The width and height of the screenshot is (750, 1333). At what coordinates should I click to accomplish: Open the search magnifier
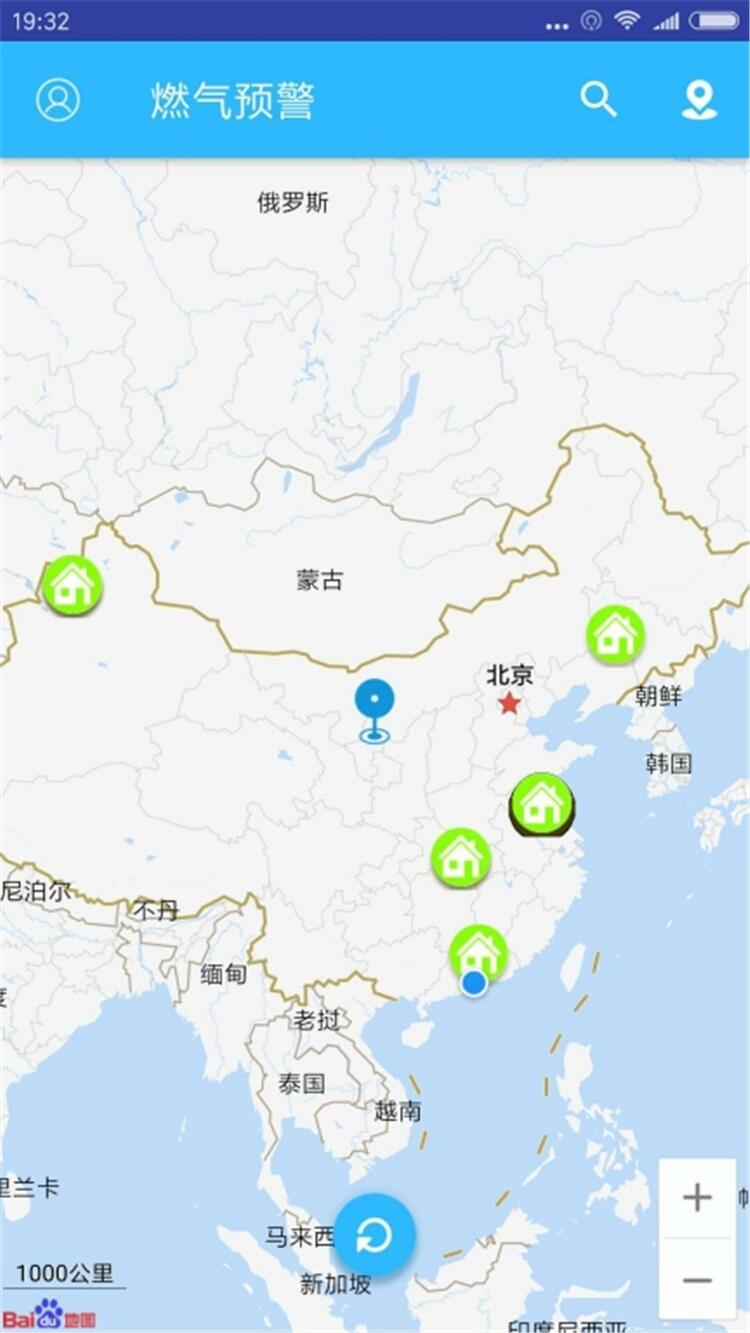coord(598,99)
